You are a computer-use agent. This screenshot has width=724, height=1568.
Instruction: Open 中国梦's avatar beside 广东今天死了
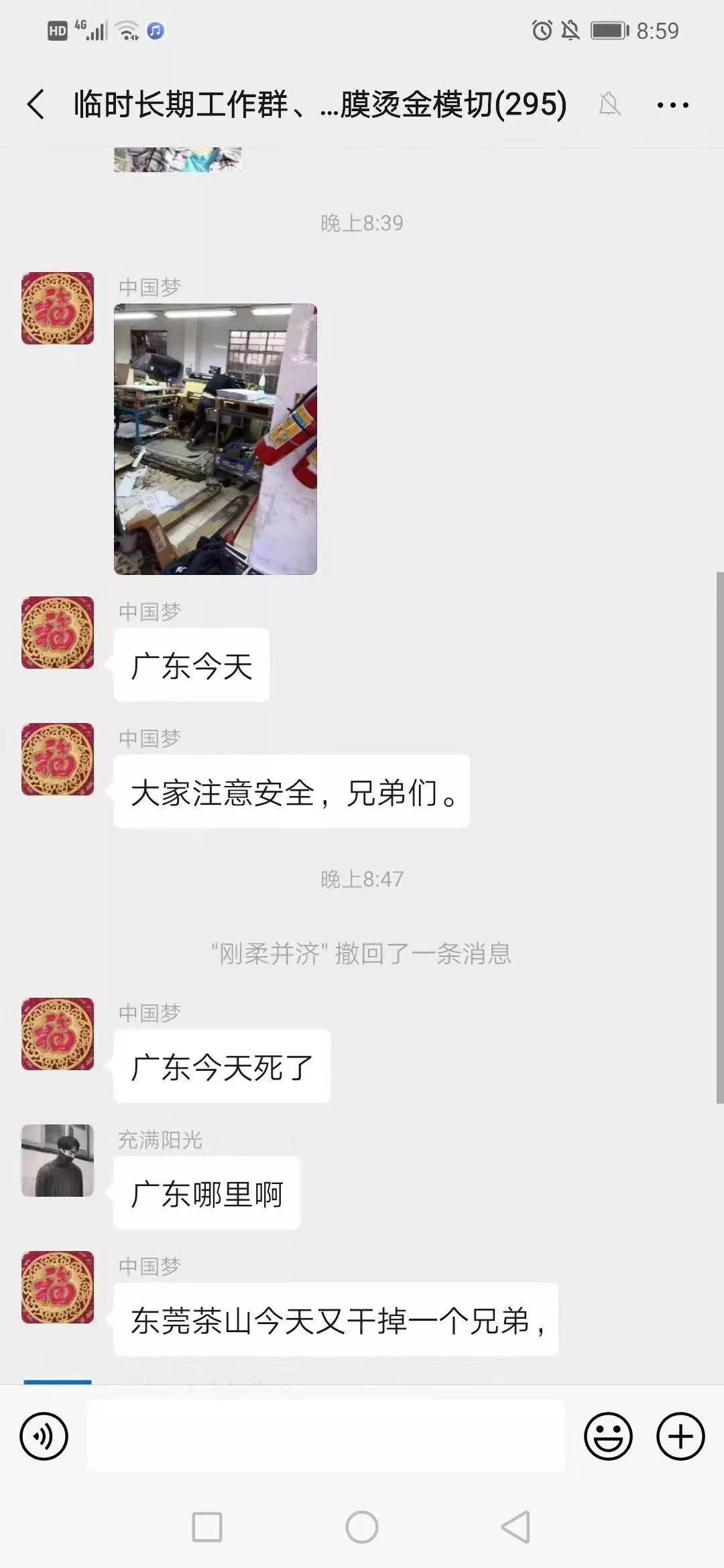58,1034
